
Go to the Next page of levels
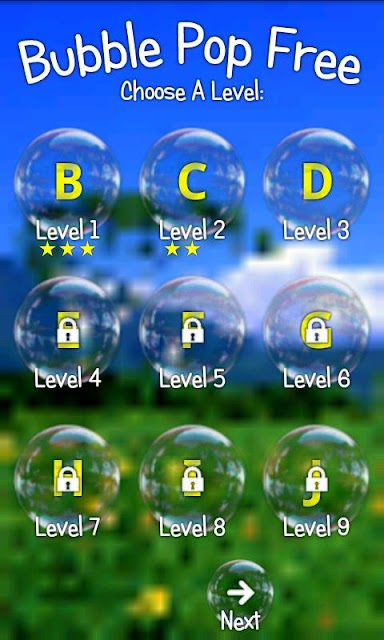[x=240, y=593]
